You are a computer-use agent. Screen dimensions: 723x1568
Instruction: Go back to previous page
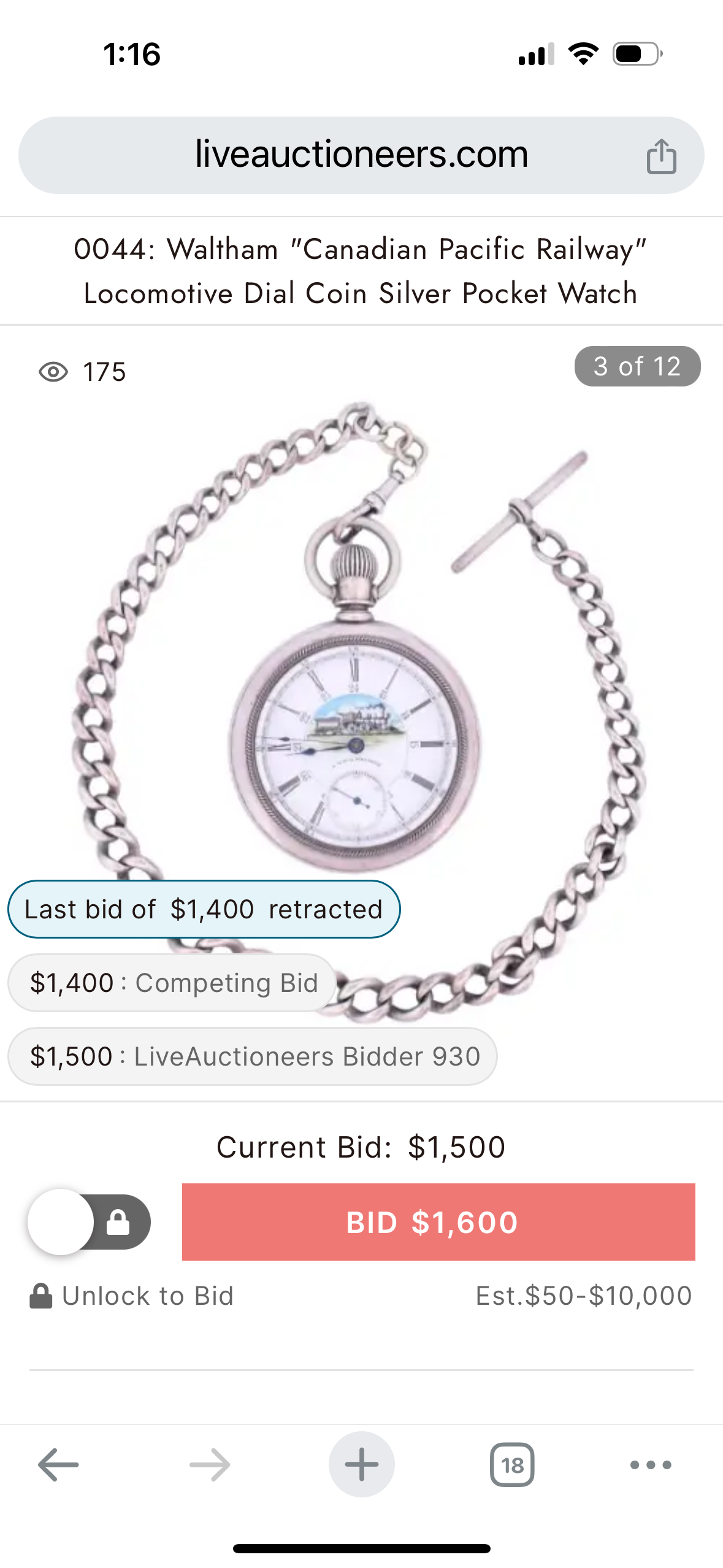point(58,1465)
